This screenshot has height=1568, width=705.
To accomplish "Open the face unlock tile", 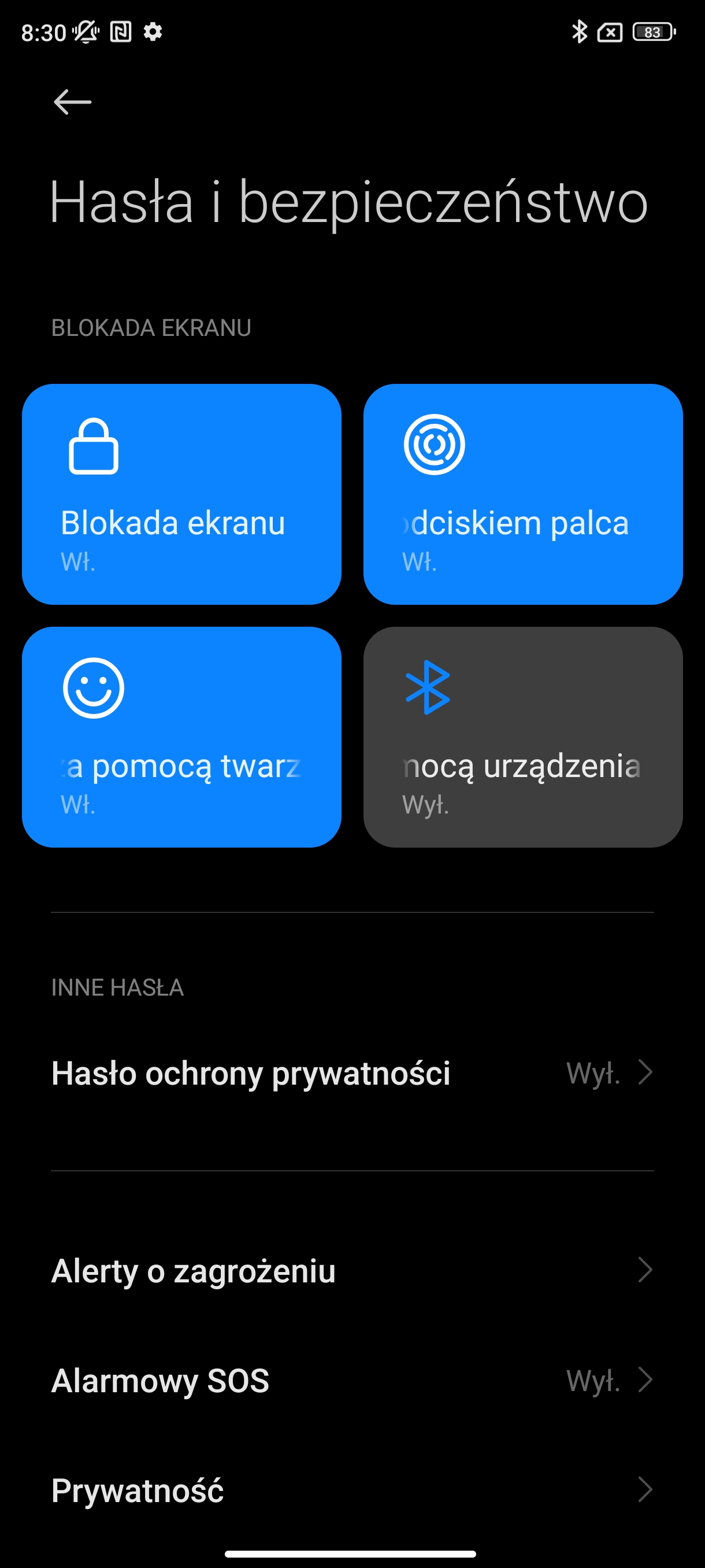I will point(181,737).
